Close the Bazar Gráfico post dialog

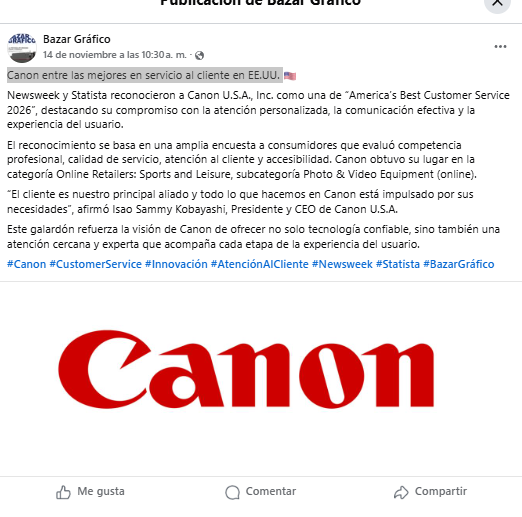497,3
